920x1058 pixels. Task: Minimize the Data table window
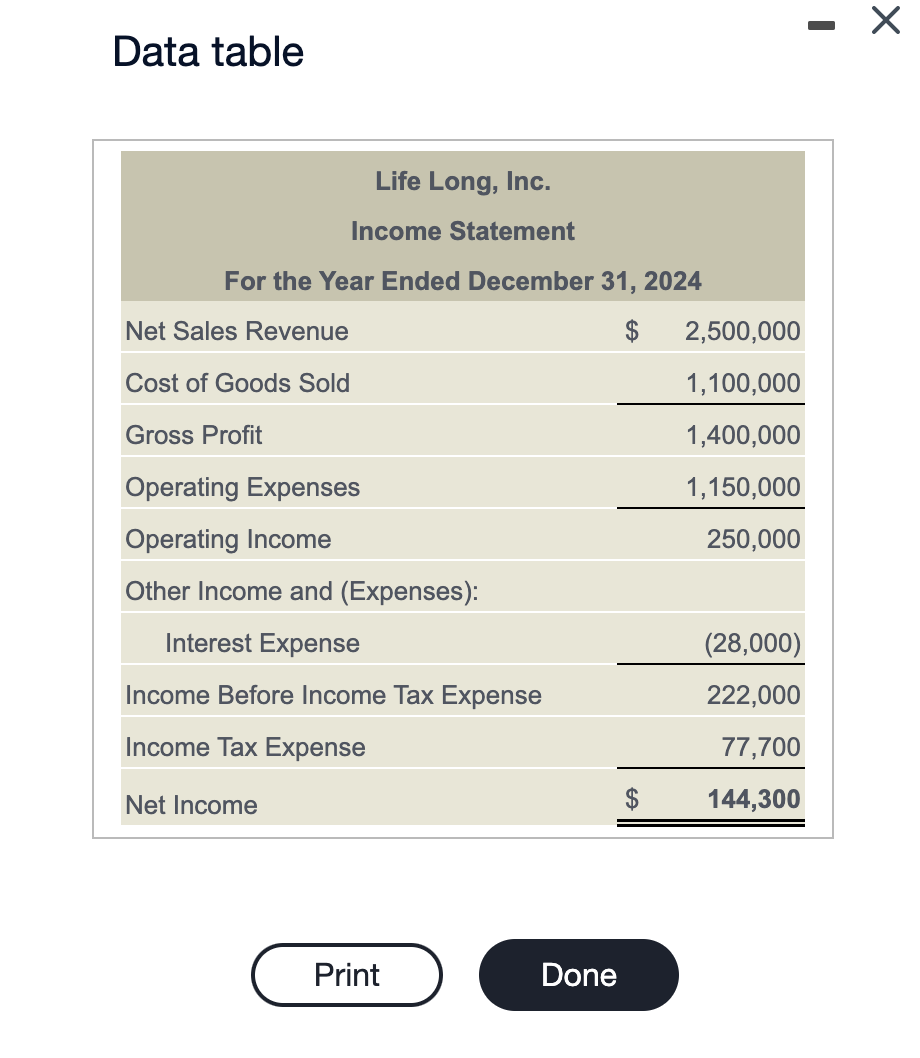[x=821, y=24]
